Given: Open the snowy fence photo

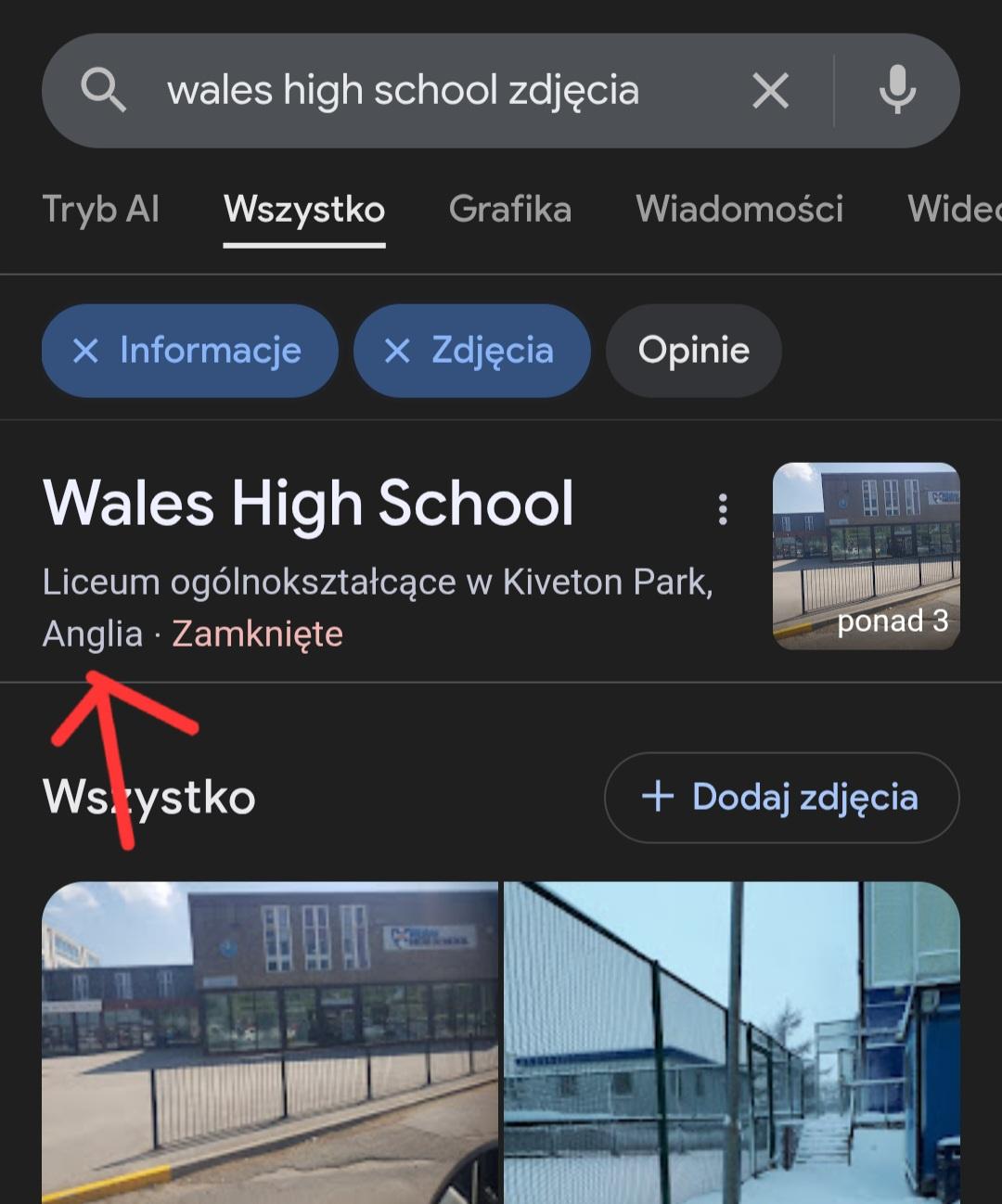Looking at the screenshot, I should click(731, 1039).
